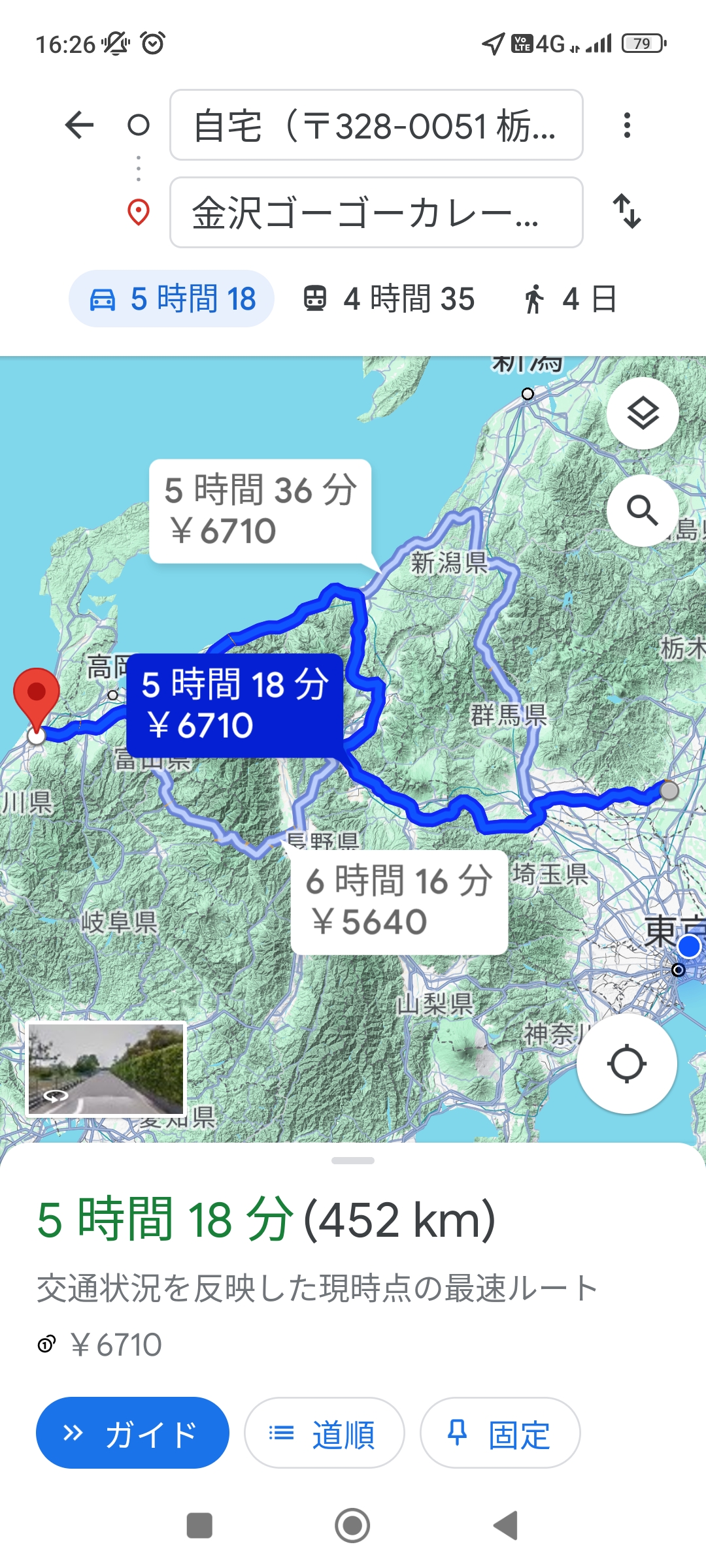This screenshot has width=706, height=1568.
Task: Open recent apps from navigation bar
Action: [199, 1526]
